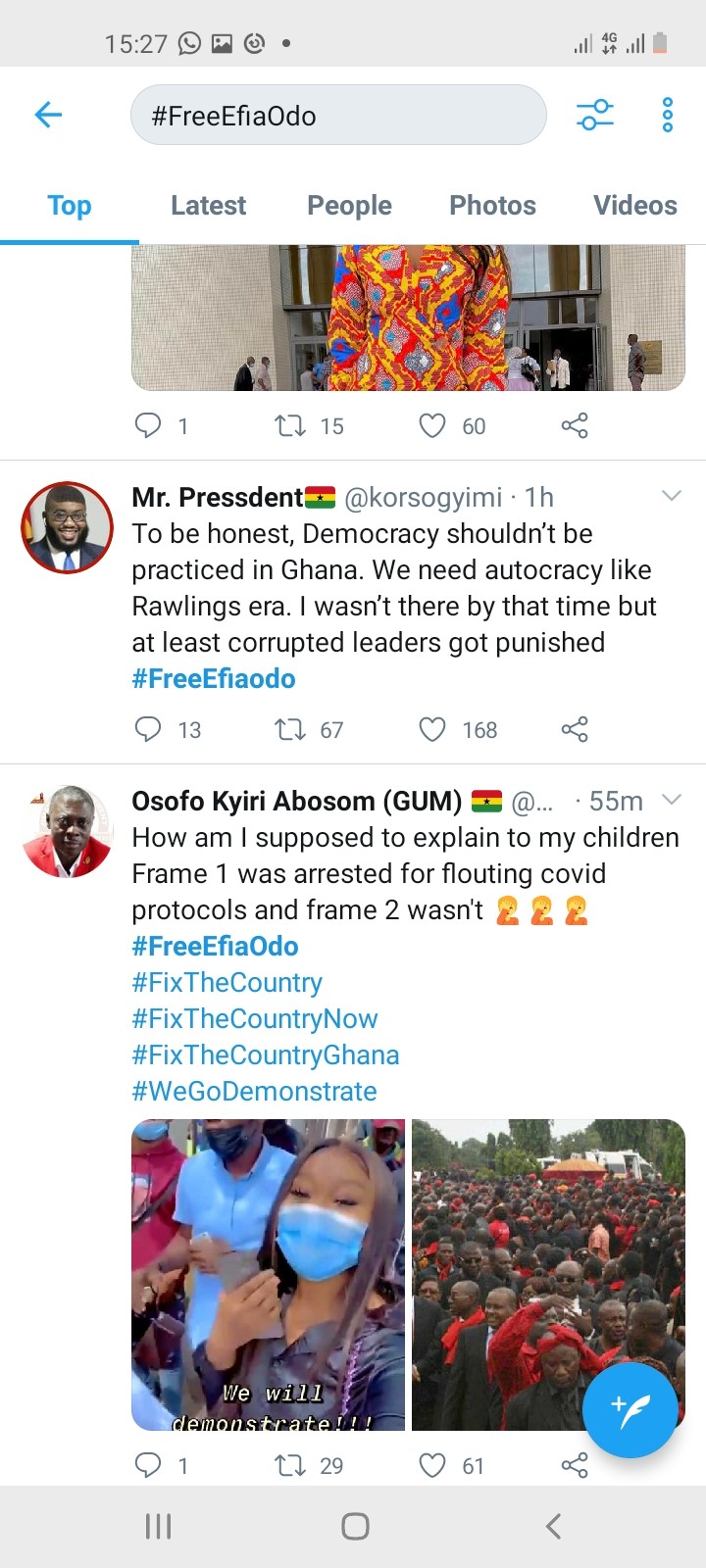The height and width of the screenshot is (1568, 706).
Task: Share Mr. Pressdent's tweet
Action: click(x=575, y=729)
